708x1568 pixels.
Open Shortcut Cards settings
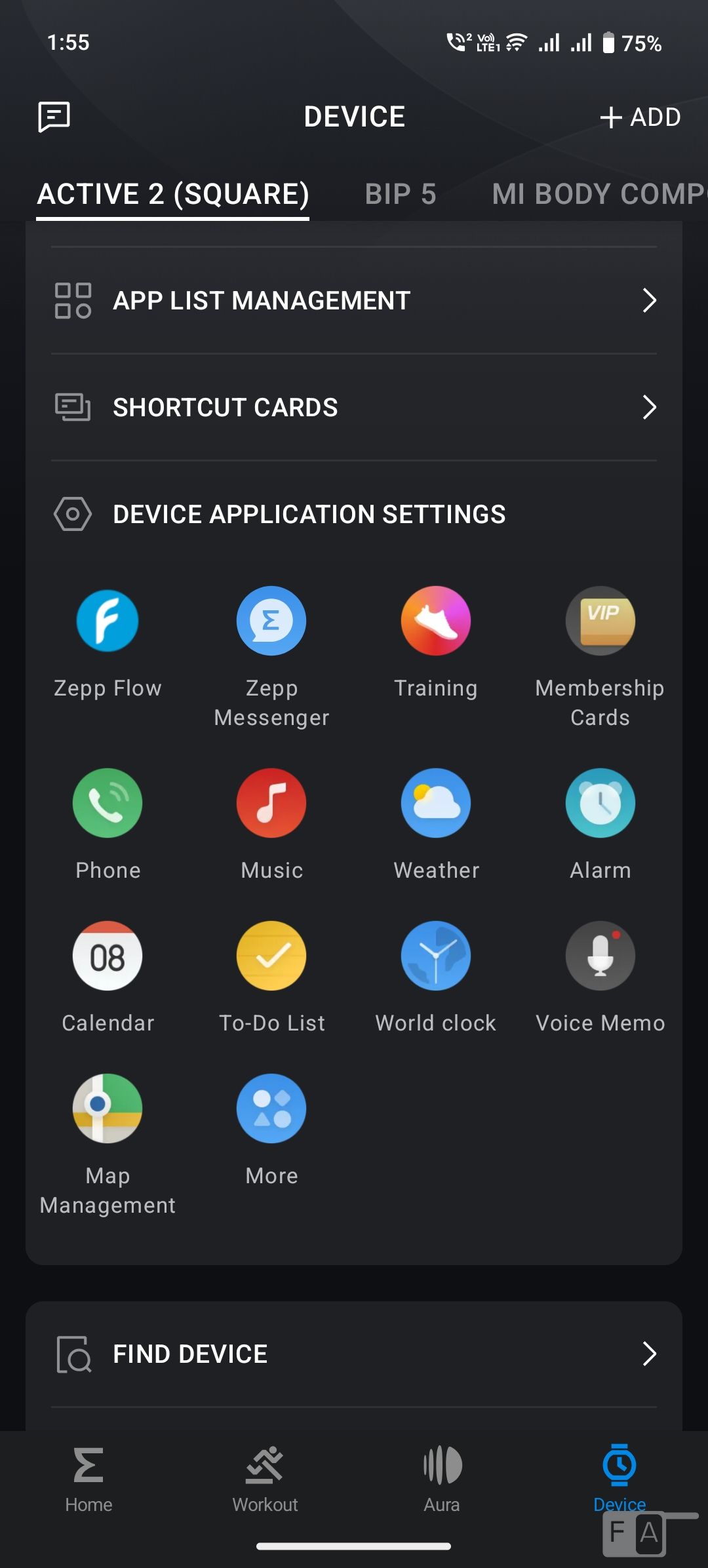(354, 408)
